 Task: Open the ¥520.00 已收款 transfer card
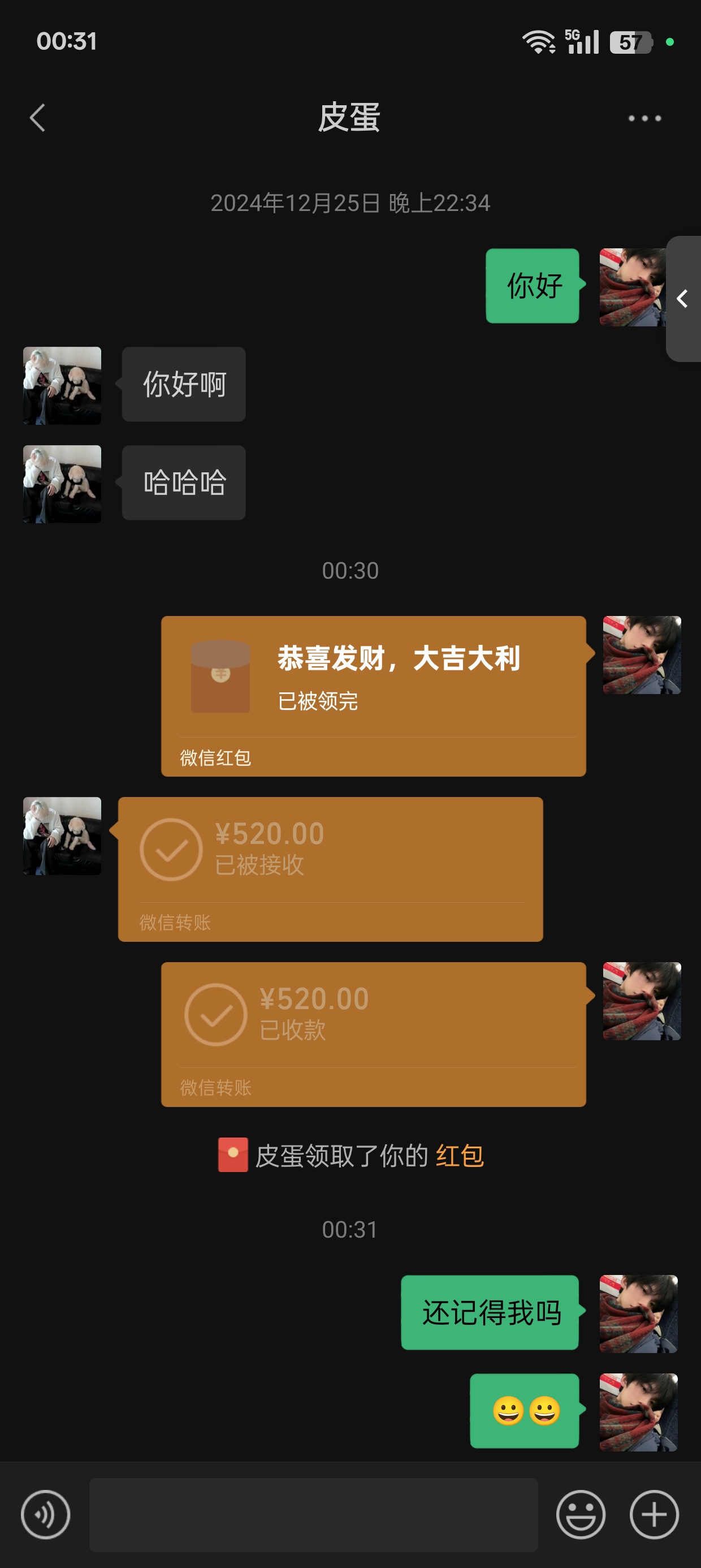374,1034
